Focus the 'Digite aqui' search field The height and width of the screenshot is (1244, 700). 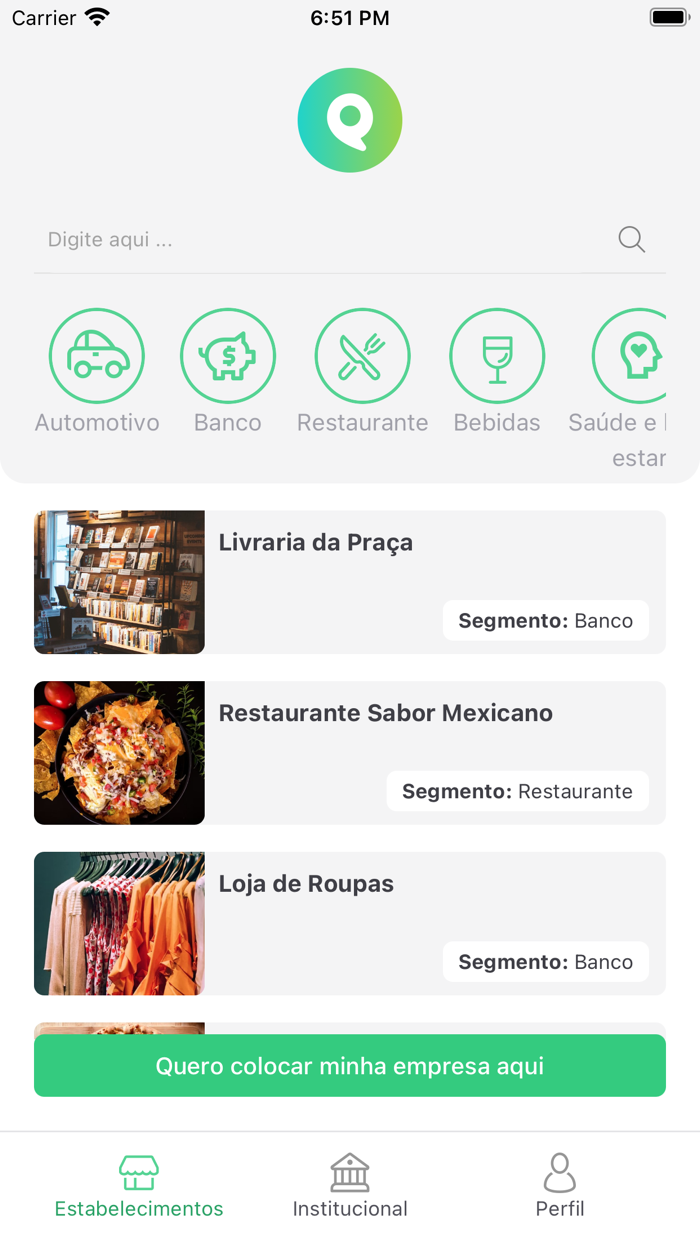pos(320,240)
